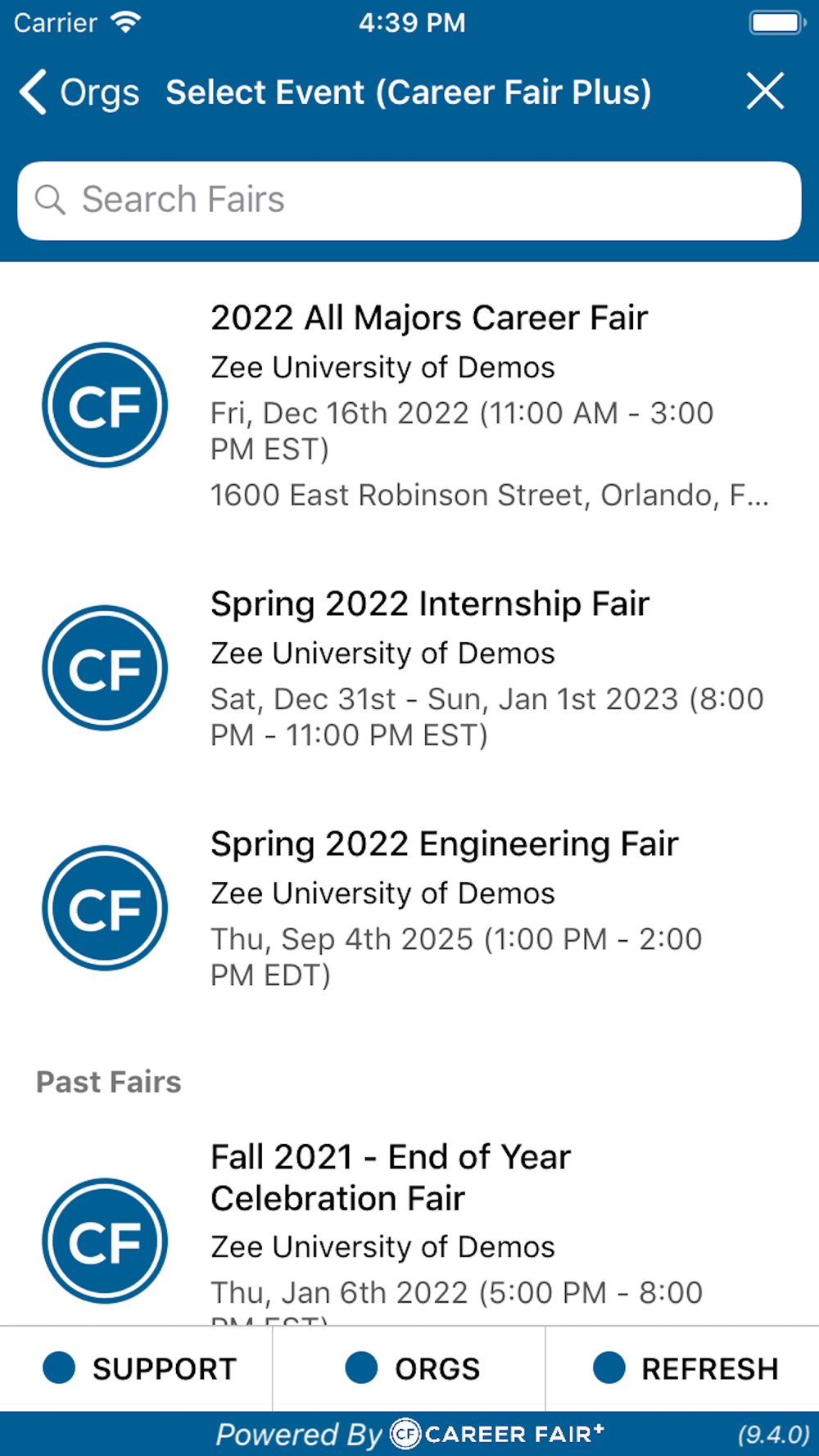Image resolution: width=819 pixels, height=1456 pixels.
Task: Refresh the fairs list
Action: [683, 1368]
